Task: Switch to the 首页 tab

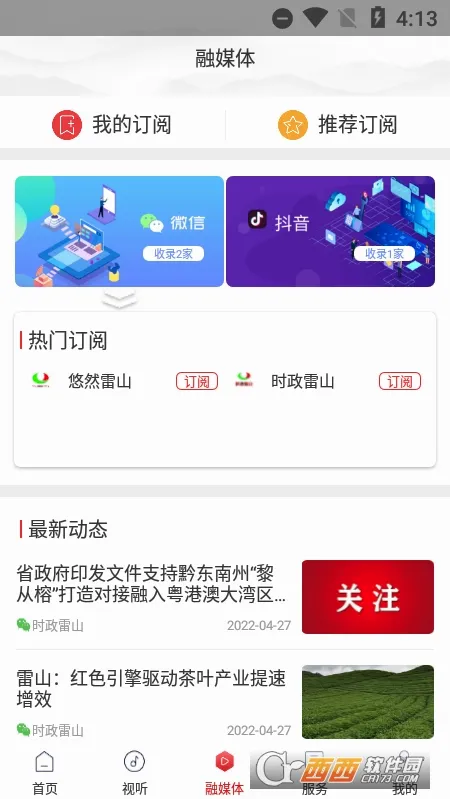Action: click(45, 773)
